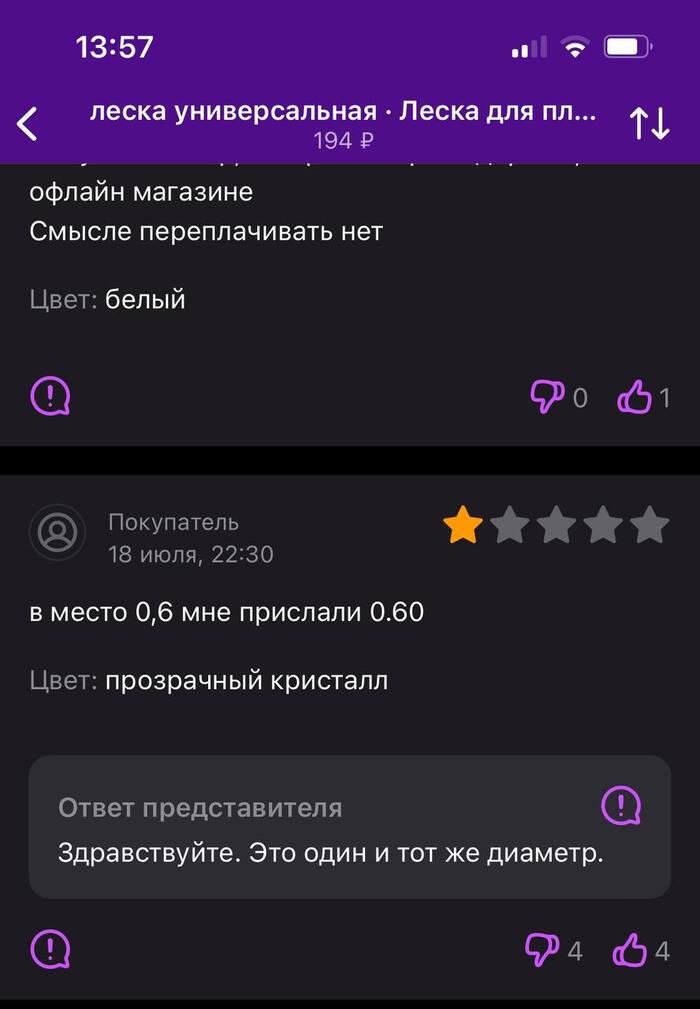700x1009 pixels.
Task: Go back from the reviews page
Action: pos(28,124)
